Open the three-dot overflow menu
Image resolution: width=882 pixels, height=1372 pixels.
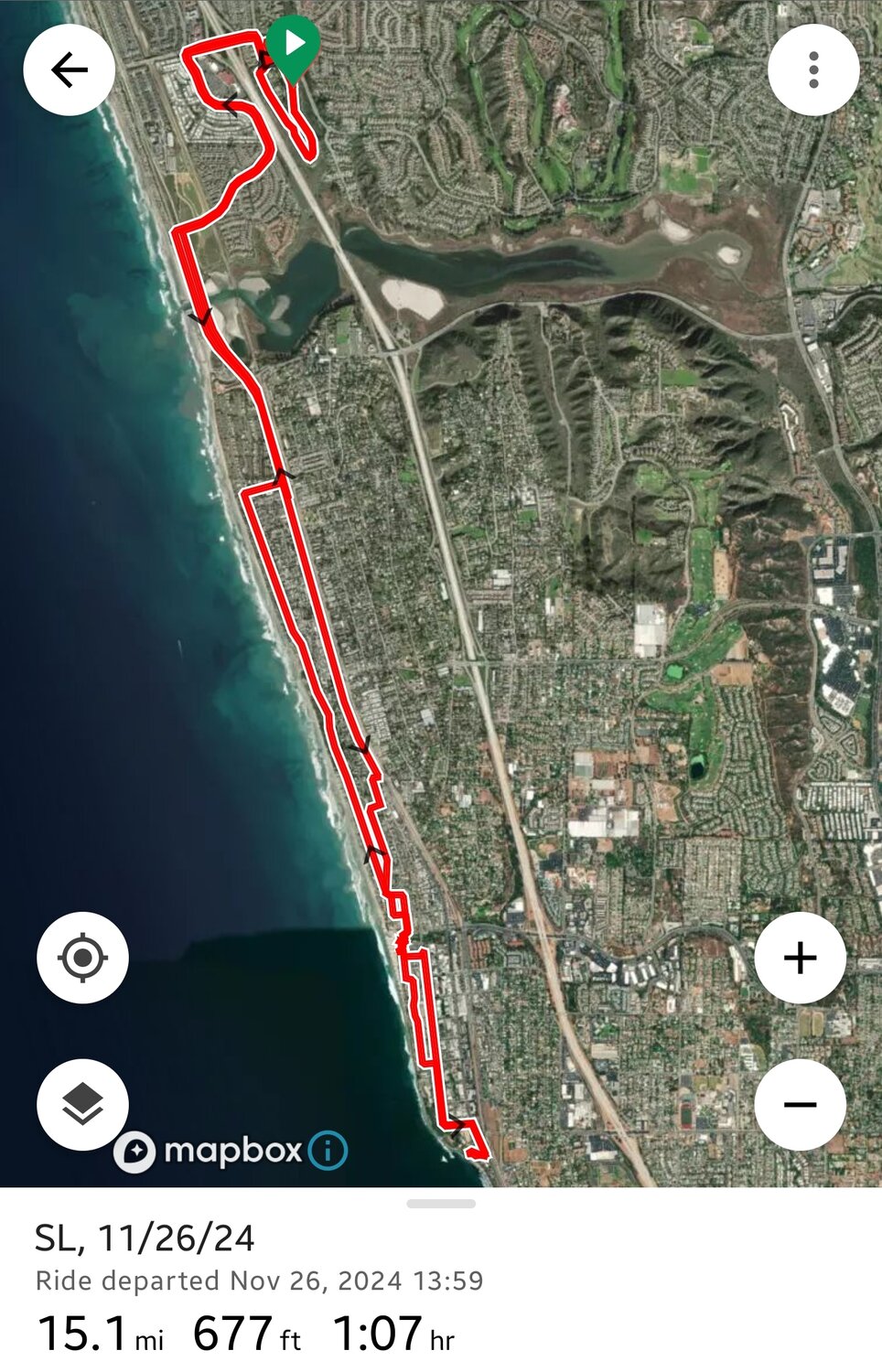(x=812, y=69)
